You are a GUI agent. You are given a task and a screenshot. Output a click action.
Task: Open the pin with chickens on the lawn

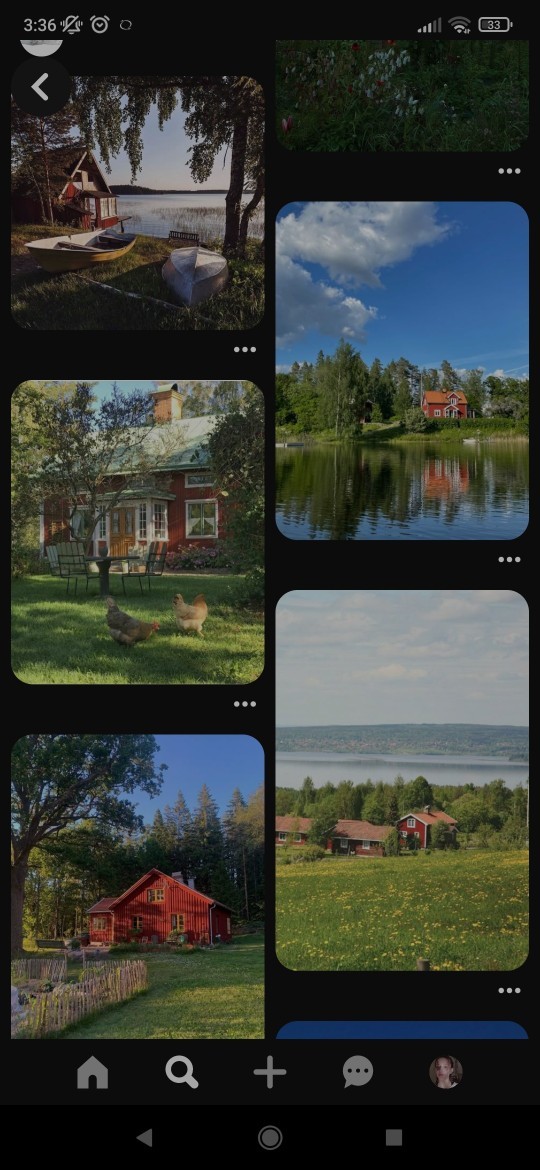[137, 533]
